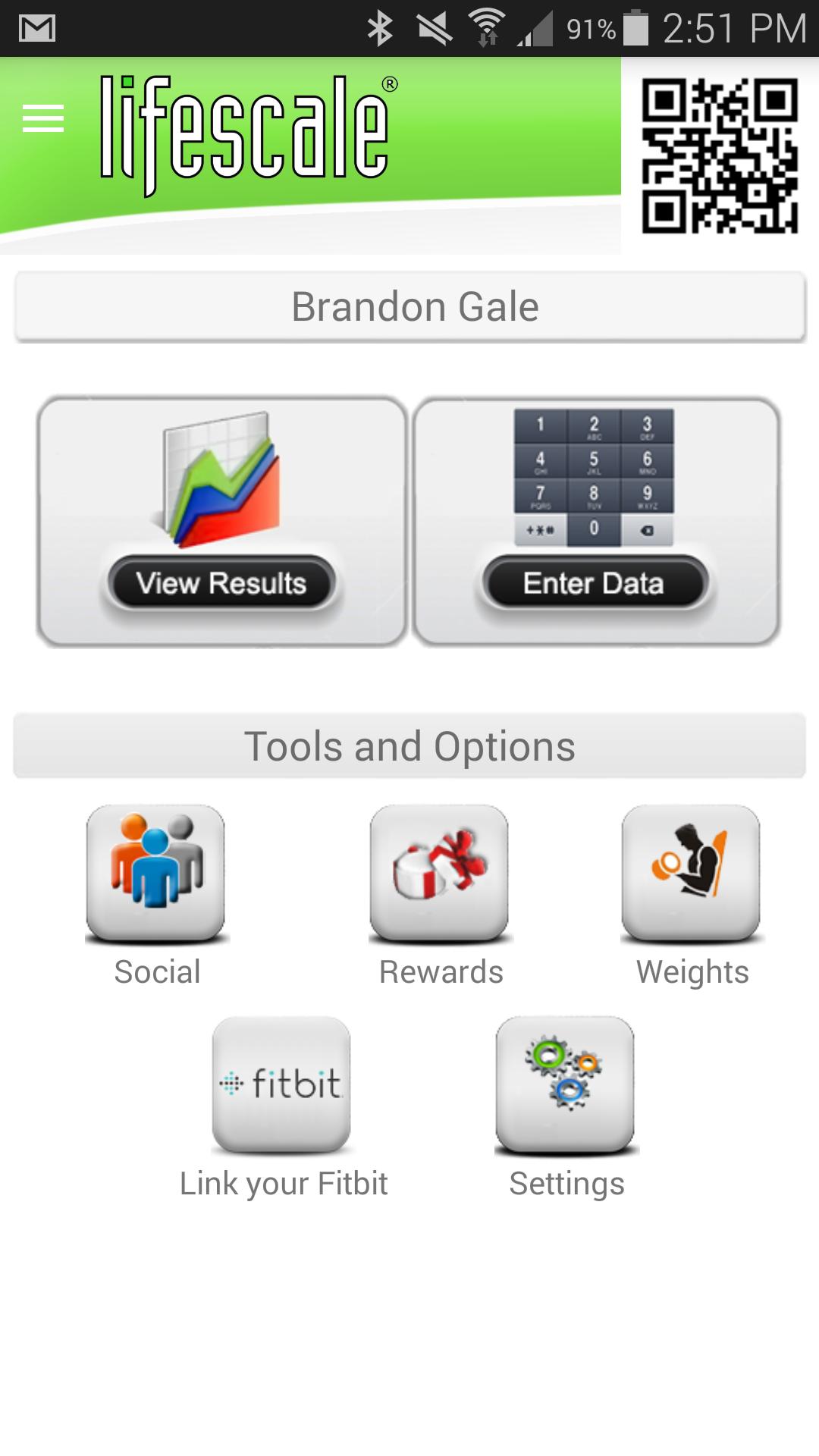
Task: Open View Results charts
Action: tap(221, 522)
